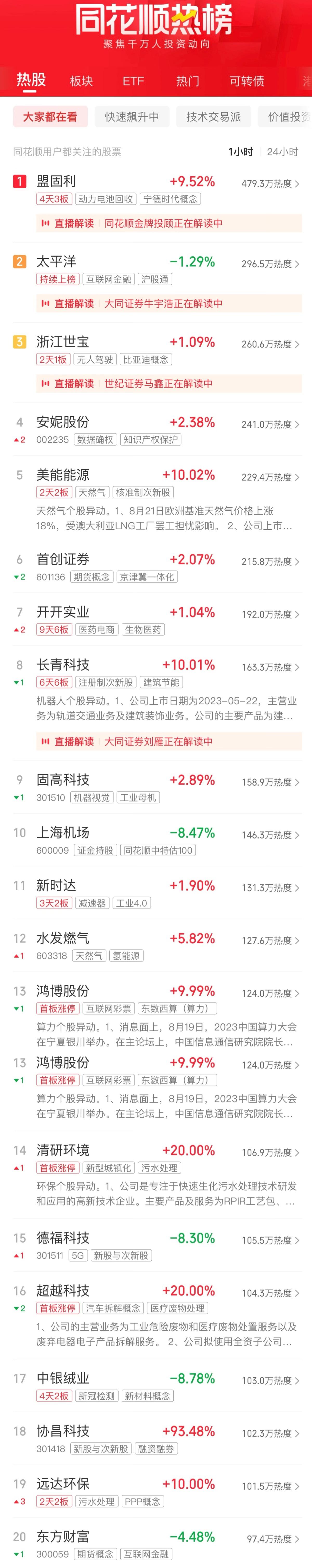Switch to the ETF tab

133,81
